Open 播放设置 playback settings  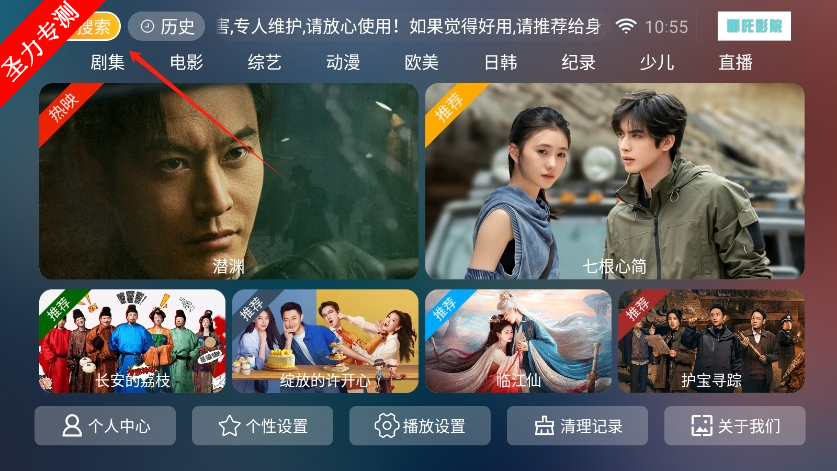(x=420, y=426)
